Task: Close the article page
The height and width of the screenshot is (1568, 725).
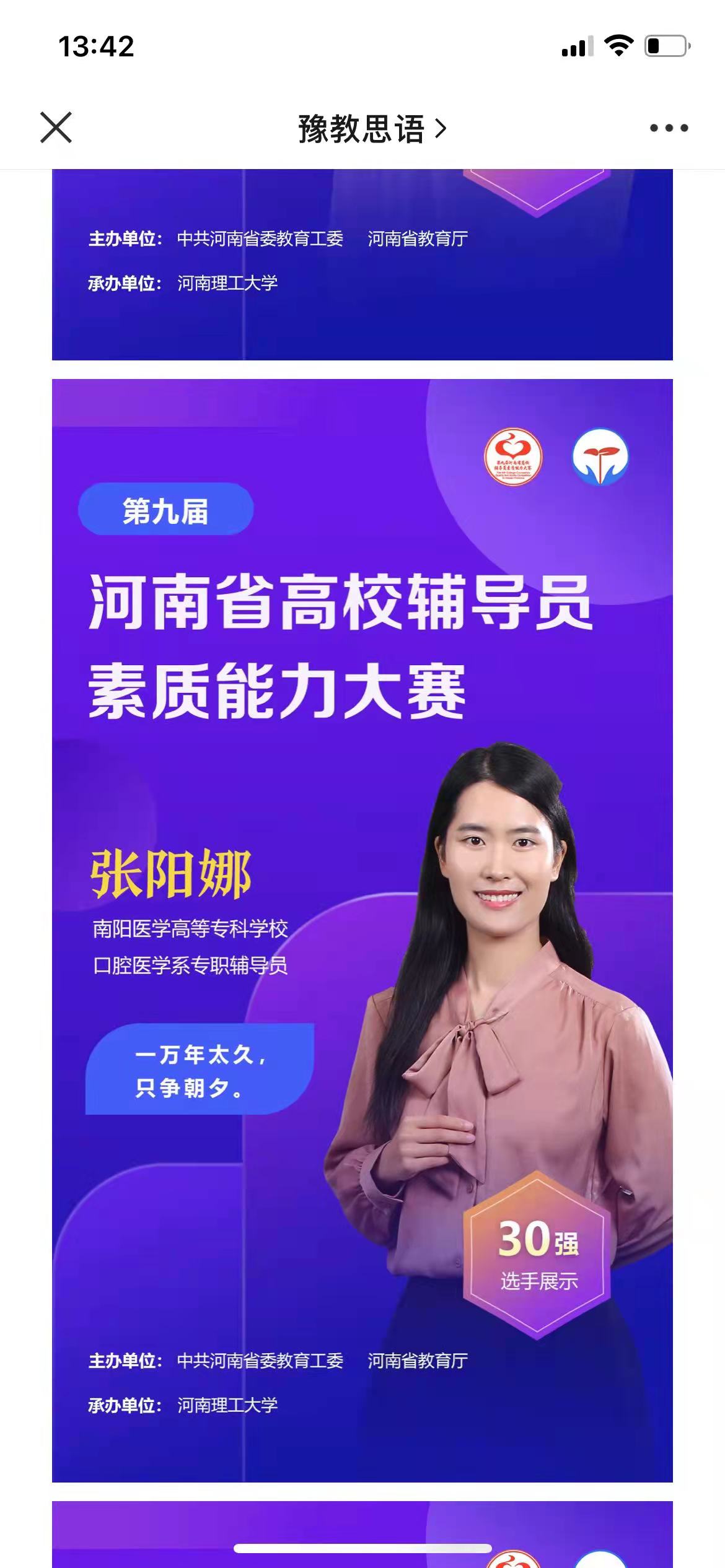Action: pos(56,128)
